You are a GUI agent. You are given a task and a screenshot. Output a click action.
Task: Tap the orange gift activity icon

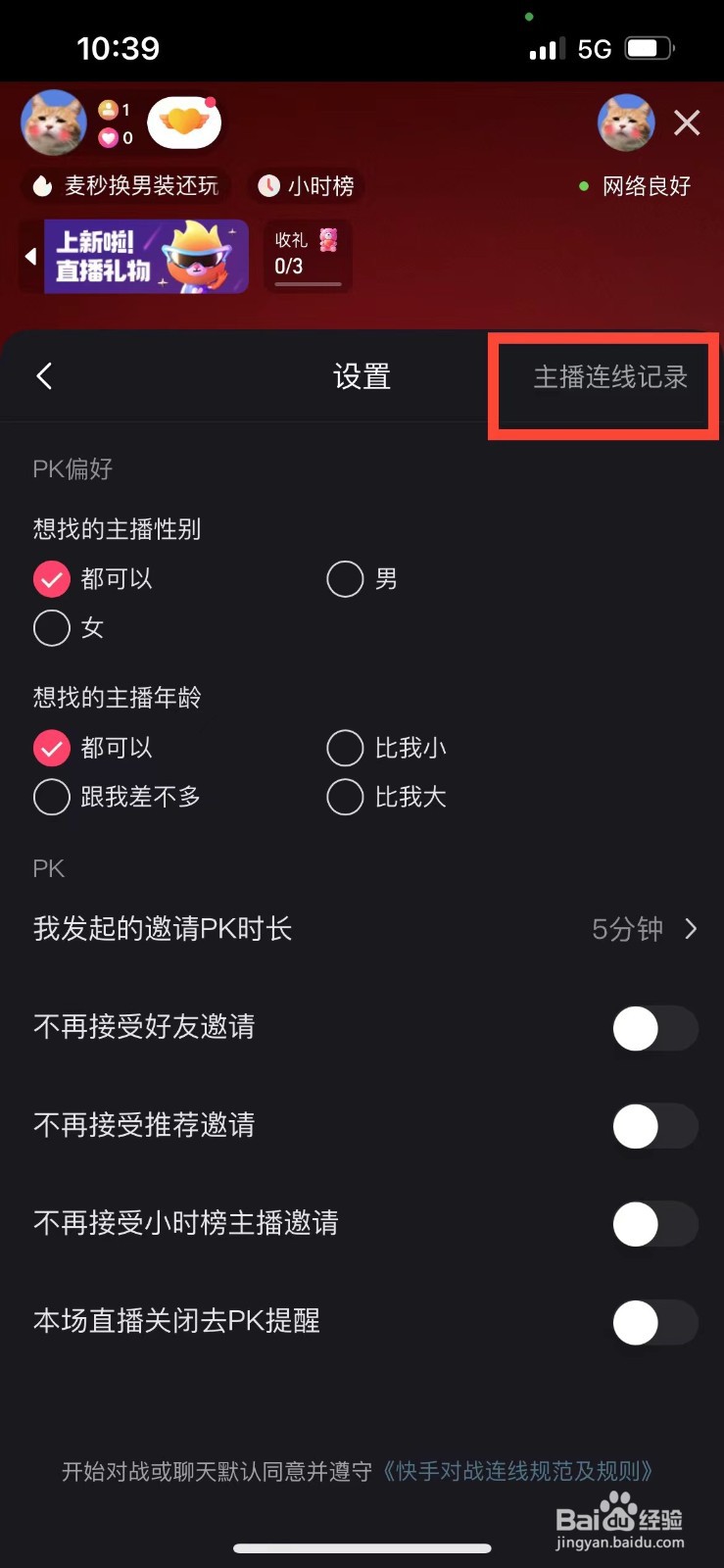point(184,121)
